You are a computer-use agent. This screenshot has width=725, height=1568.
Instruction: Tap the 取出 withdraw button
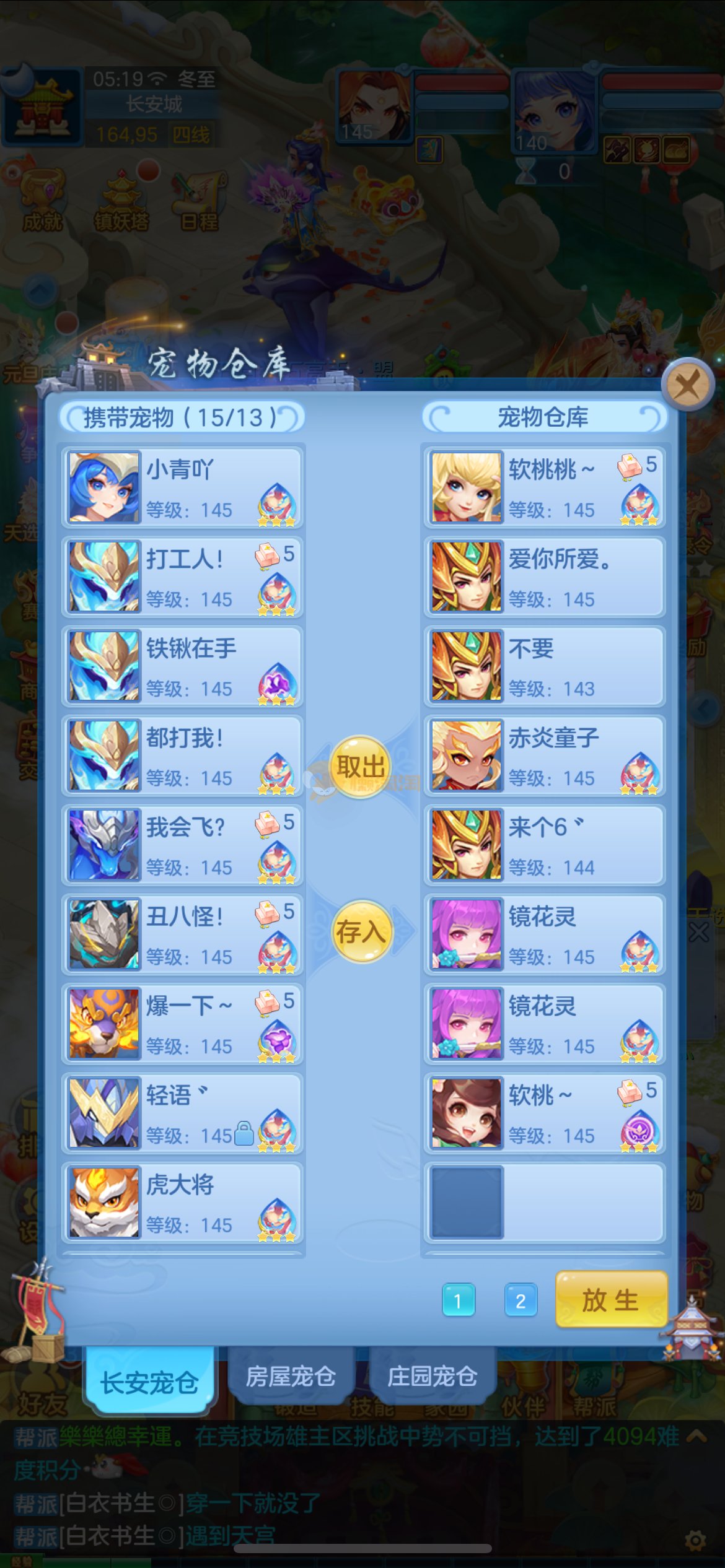361,767
